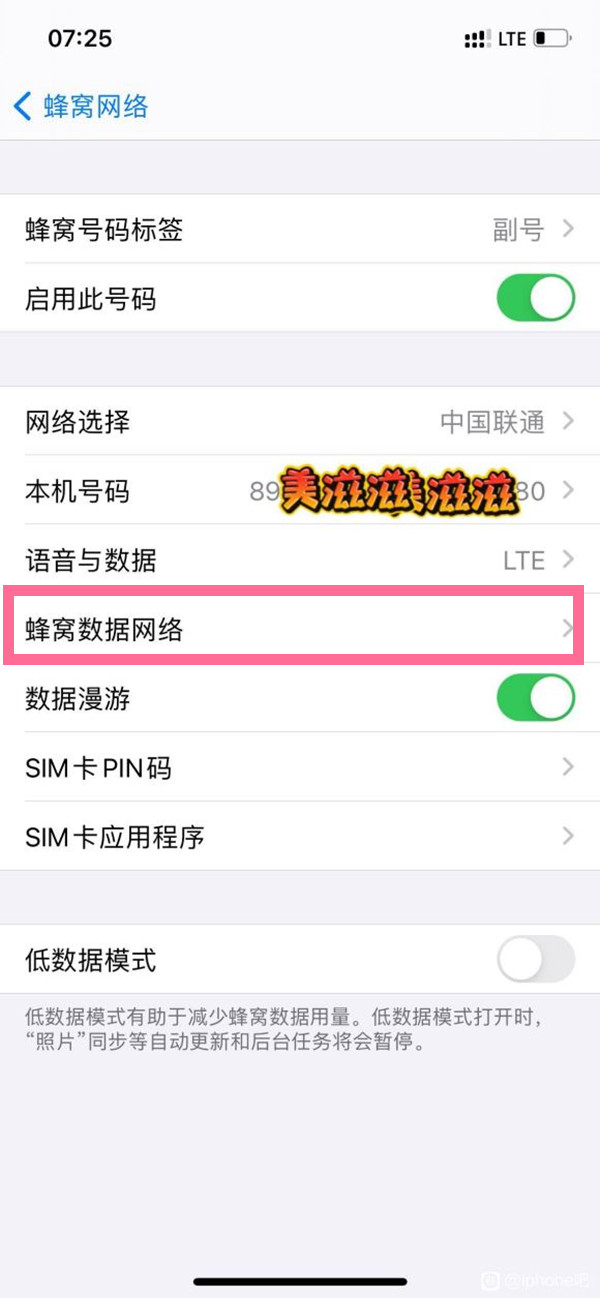Open 网络选择 settings
Screen dimensions: 600x1298
[300, 422]
